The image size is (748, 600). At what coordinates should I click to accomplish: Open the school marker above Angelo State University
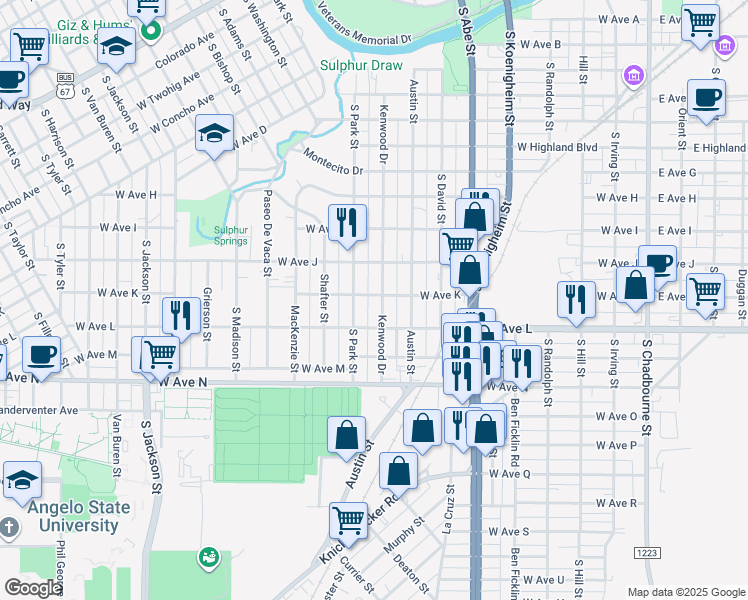click(22, 480)
